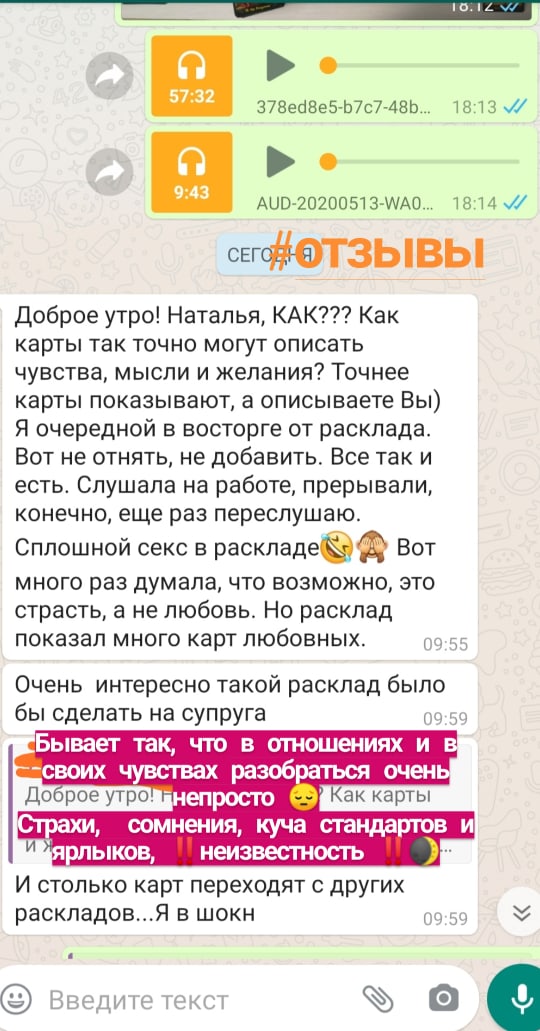Play the 57:32 audio message
This screenshot has width=540, height=1031.
click(281, 66)
